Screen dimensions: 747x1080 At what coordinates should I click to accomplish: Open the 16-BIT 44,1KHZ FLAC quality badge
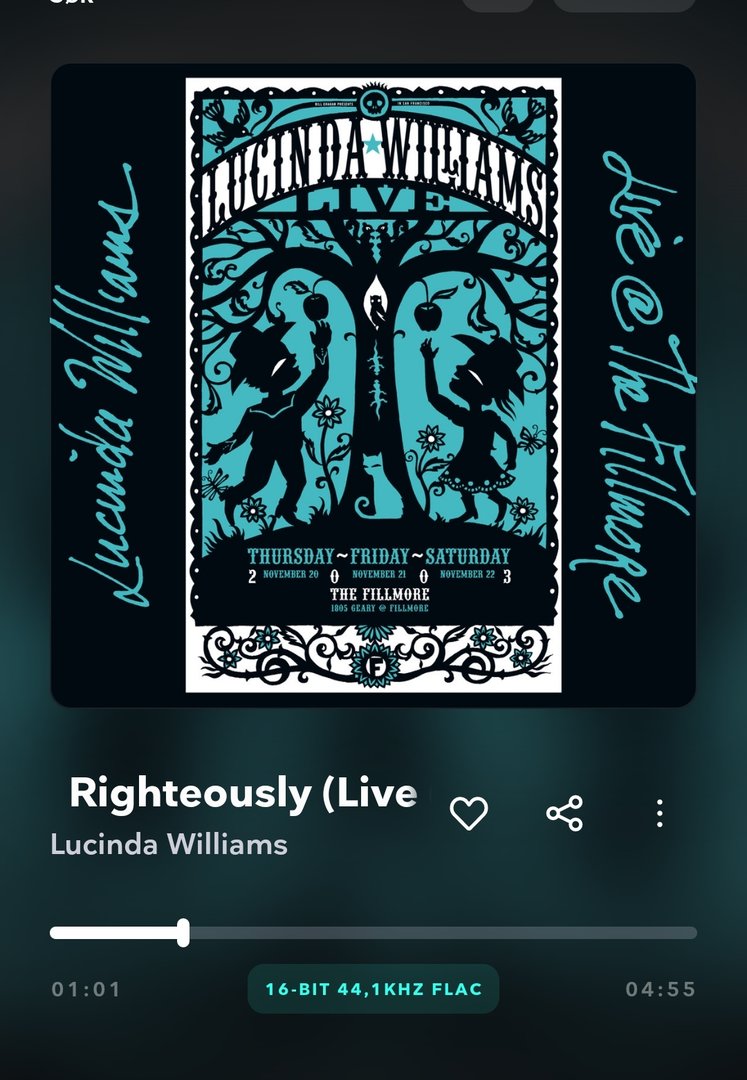[x=373, y=990]
